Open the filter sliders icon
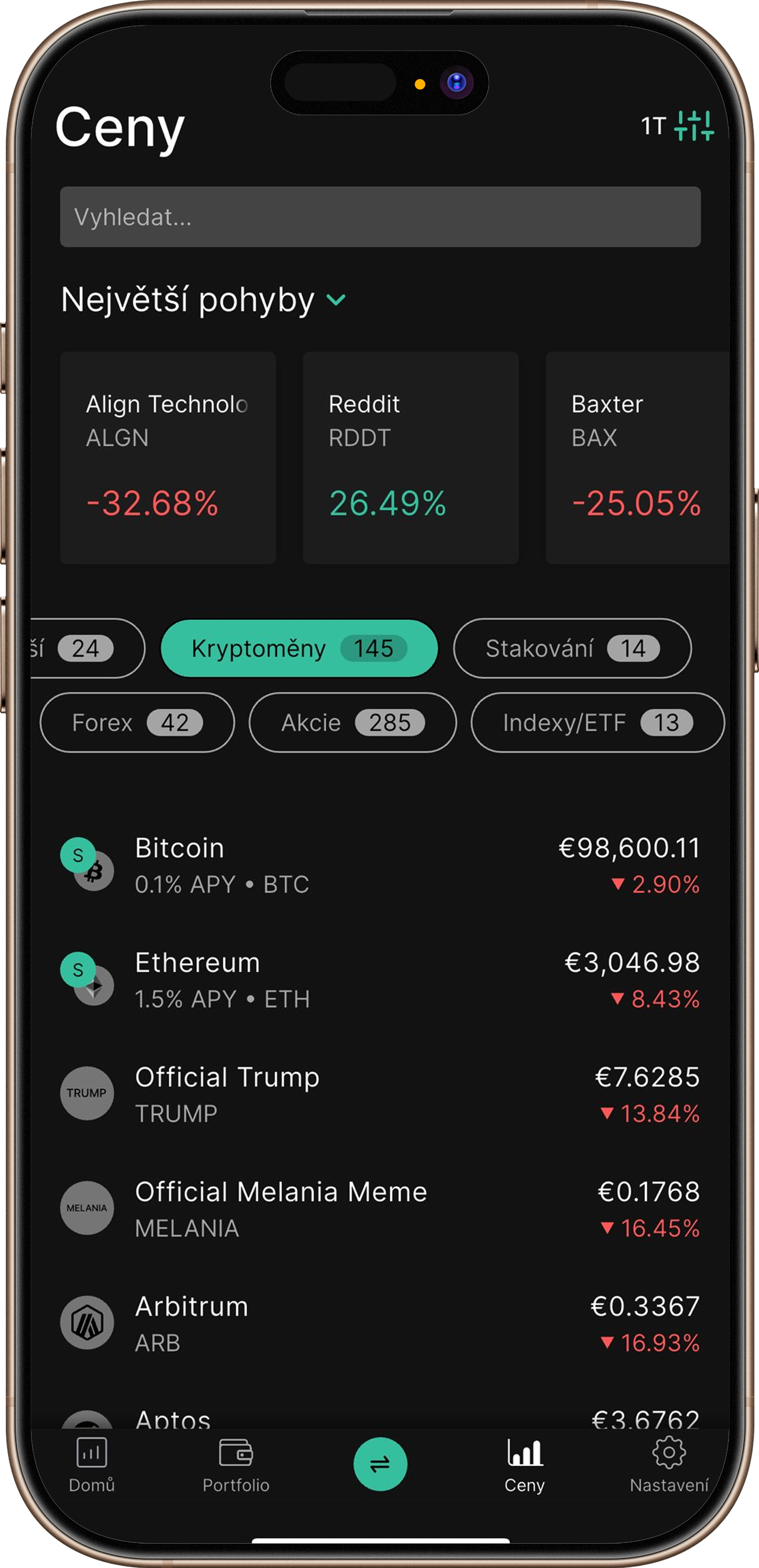 click(x=694, y=126)
